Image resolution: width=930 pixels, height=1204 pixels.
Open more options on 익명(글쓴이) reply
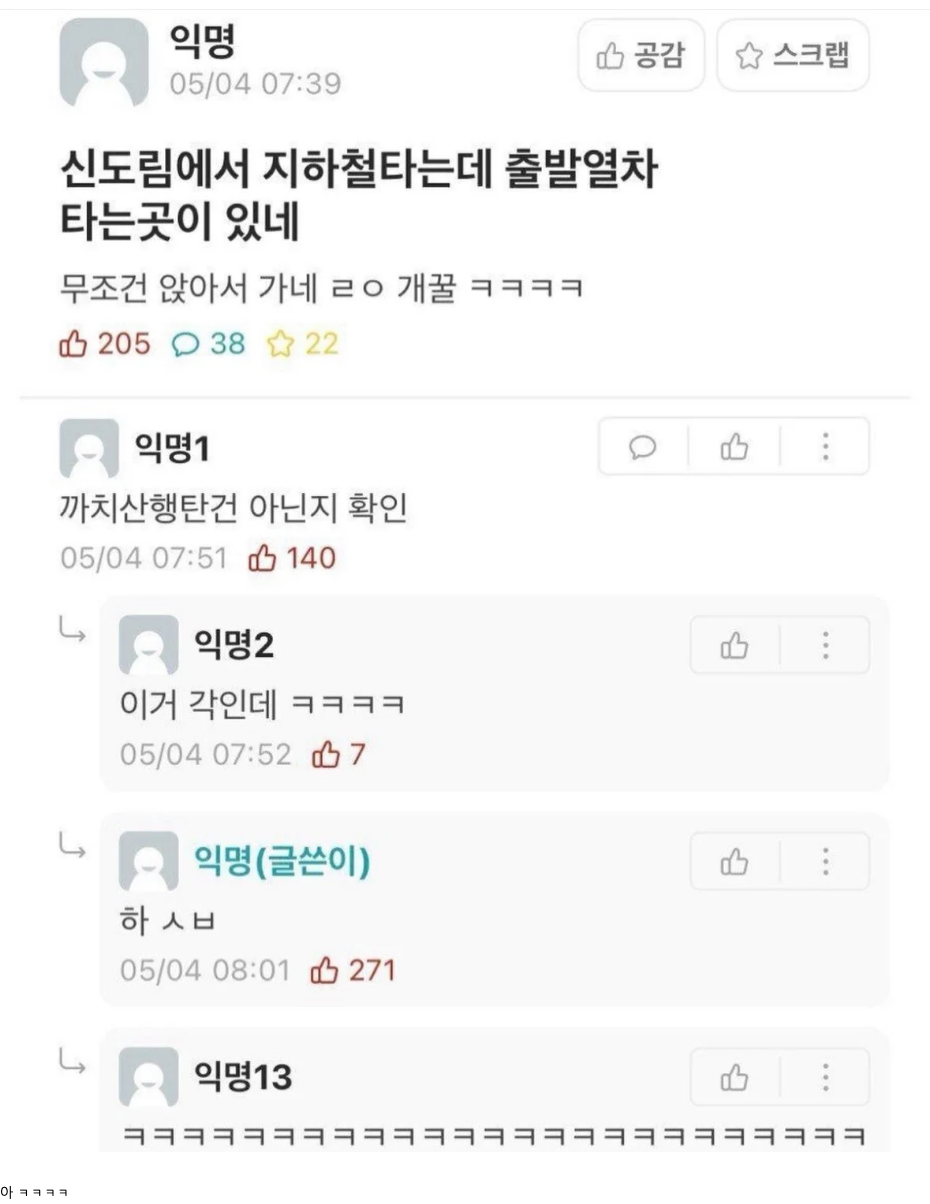click(x=825, y=861)
